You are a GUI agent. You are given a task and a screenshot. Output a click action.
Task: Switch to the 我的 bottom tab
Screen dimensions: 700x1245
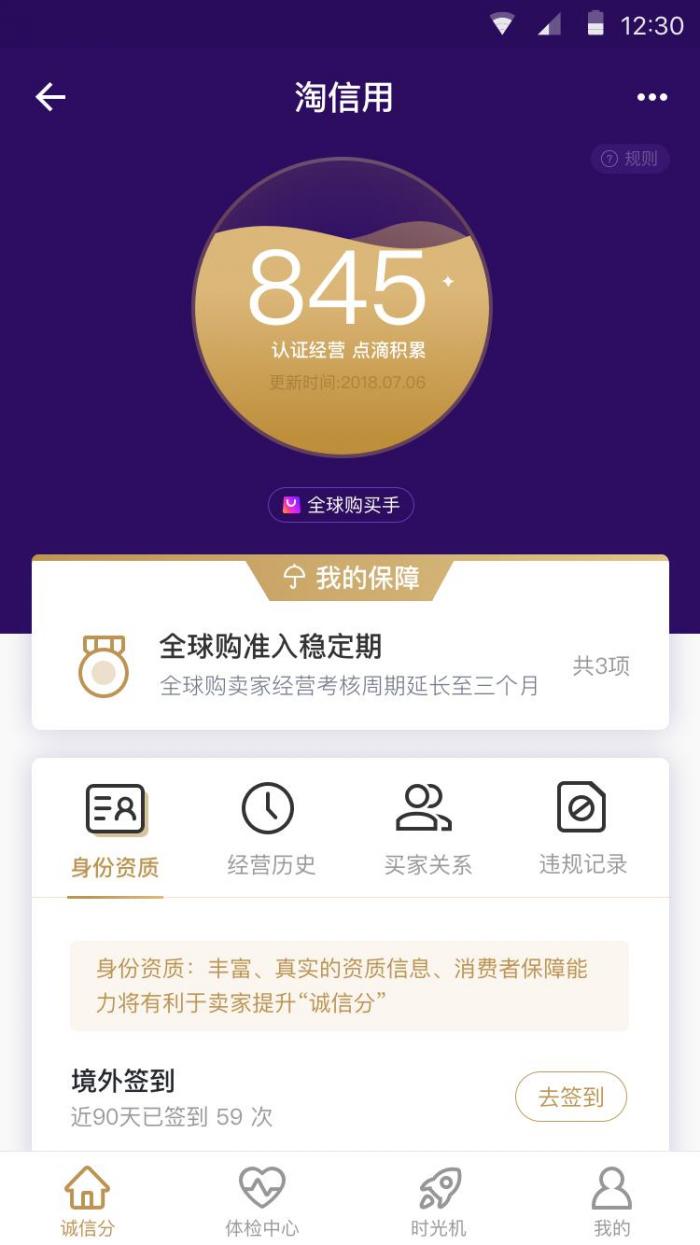pyautogui.click(x=612, y=1200)
